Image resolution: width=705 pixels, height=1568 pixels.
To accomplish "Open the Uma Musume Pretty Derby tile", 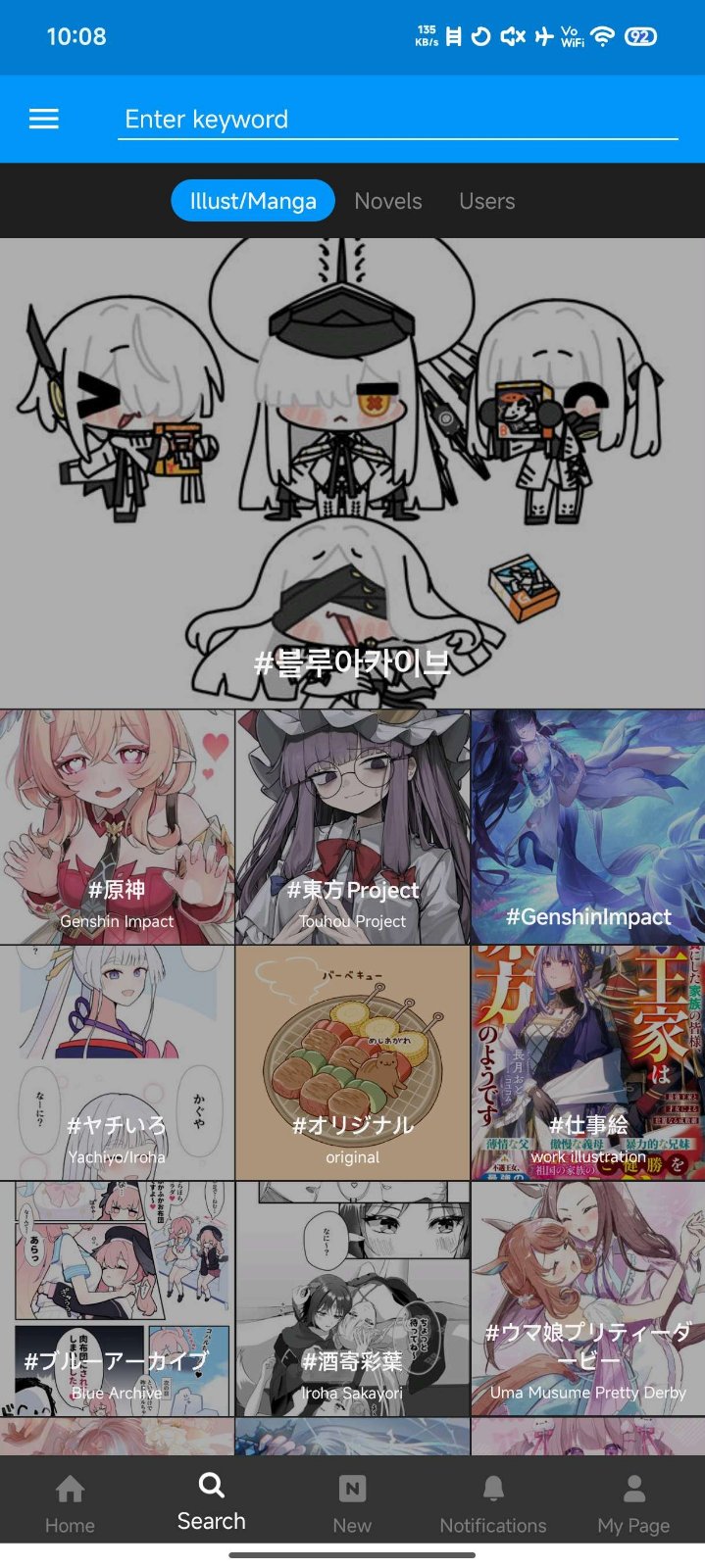I will click(x=588, y=1298).
